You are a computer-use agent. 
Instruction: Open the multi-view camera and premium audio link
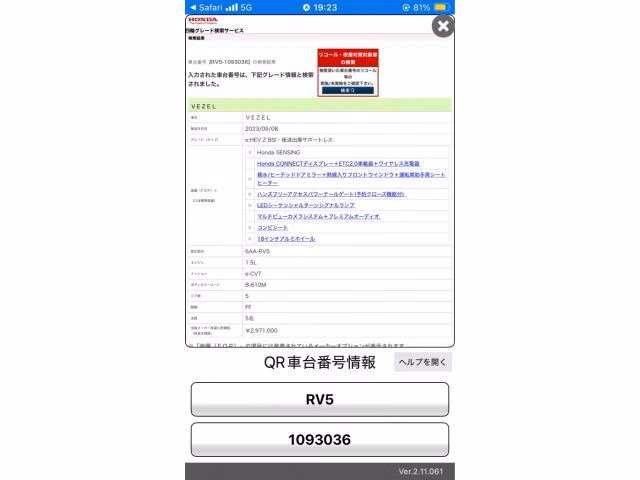[x=318, y=216]
